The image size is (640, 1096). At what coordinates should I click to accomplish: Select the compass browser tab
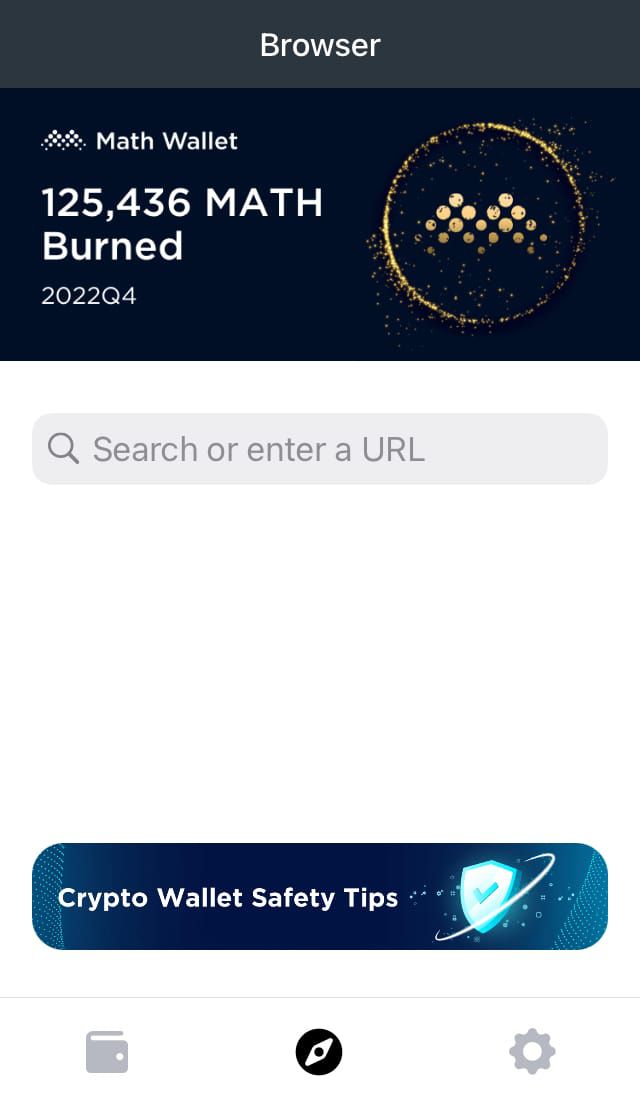tap(319, 1051)
